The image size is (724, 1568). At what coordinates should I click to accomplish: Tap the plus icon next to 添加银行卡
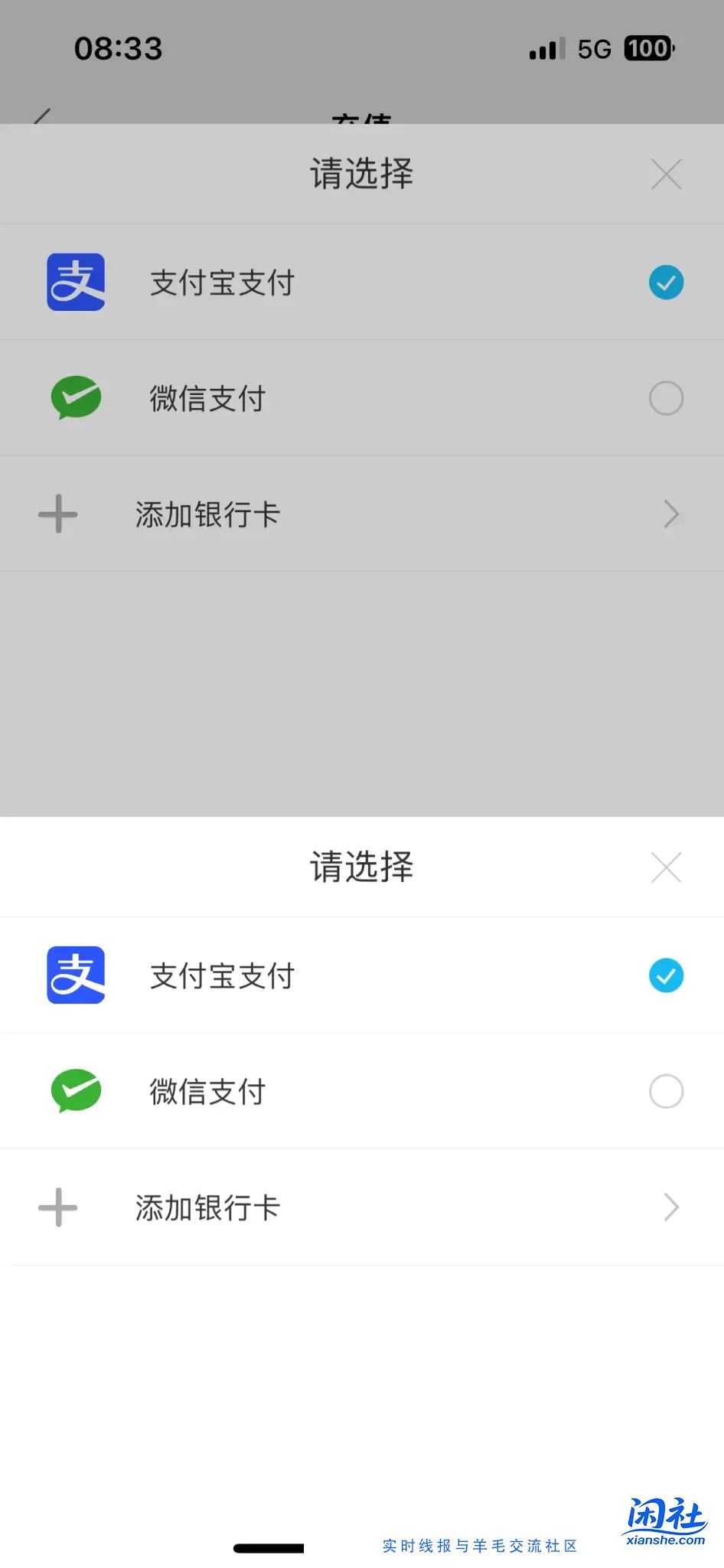pos(57,514)
